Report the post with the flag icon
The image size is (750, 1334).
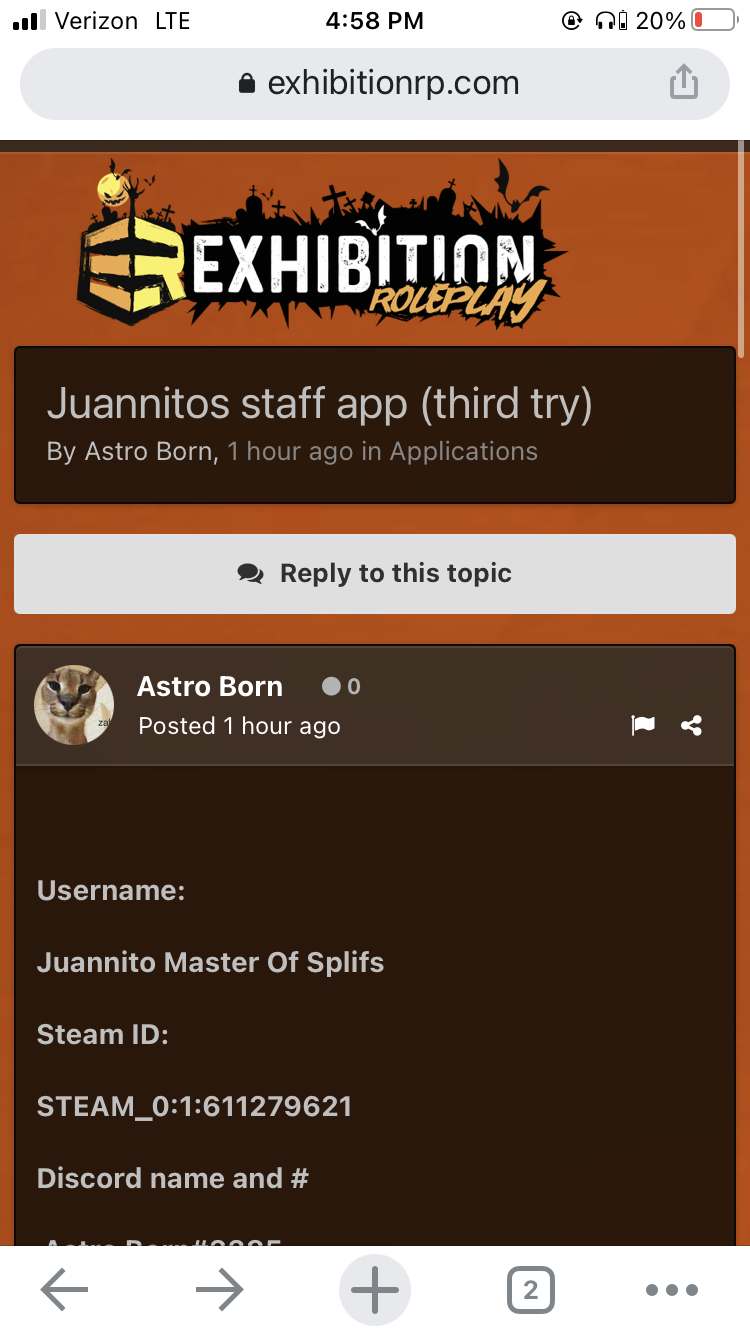coord(643,725)
